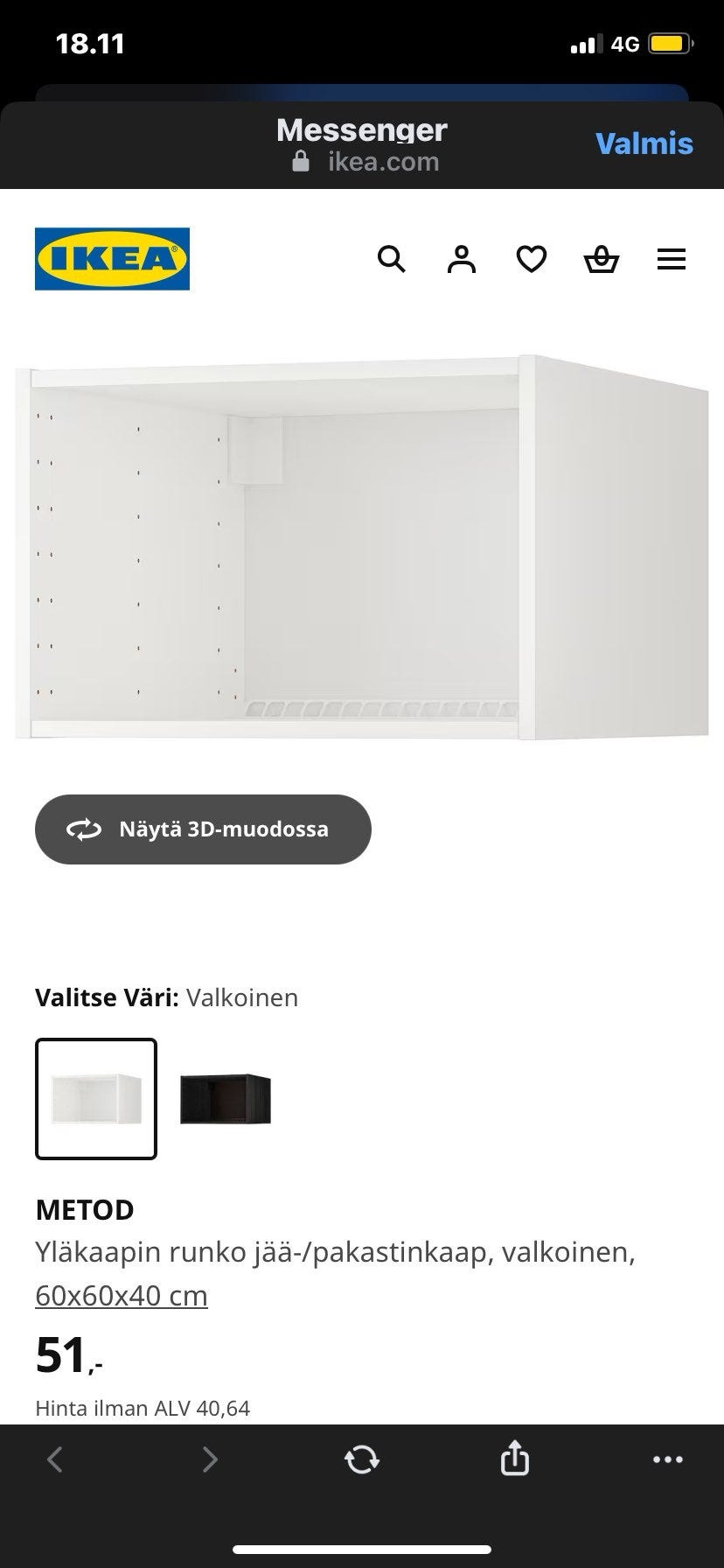This screenshot has width=724, height=1568.
Task: Tap Valmis to close the browser
Action: click(x=644, y=143)
